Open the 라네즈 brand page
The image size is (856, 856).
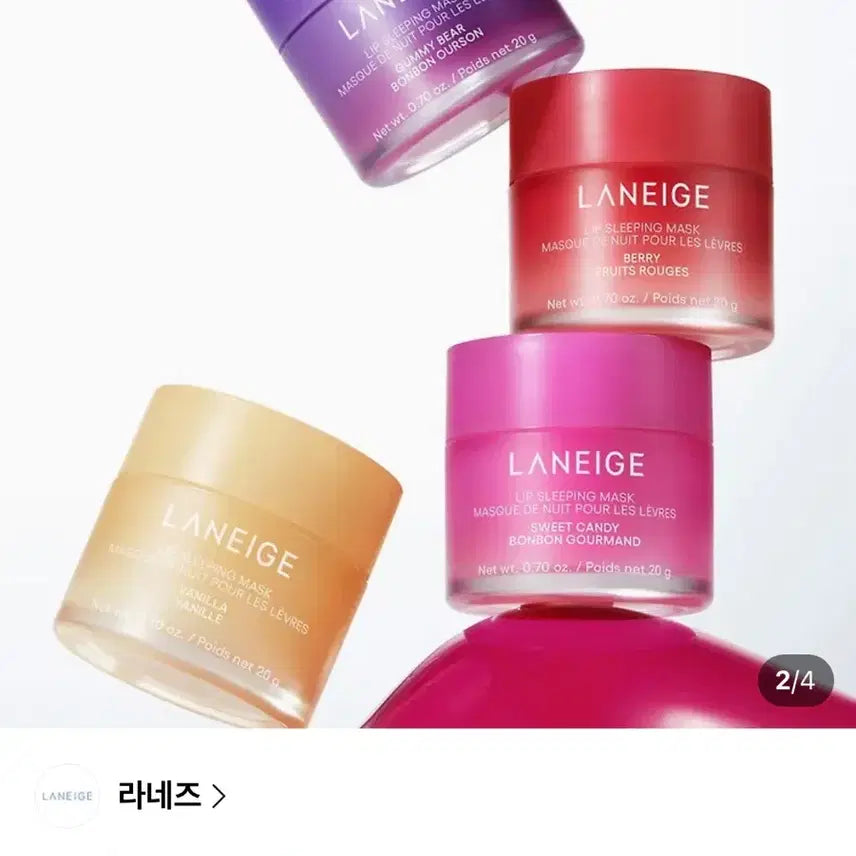point(170,795)
